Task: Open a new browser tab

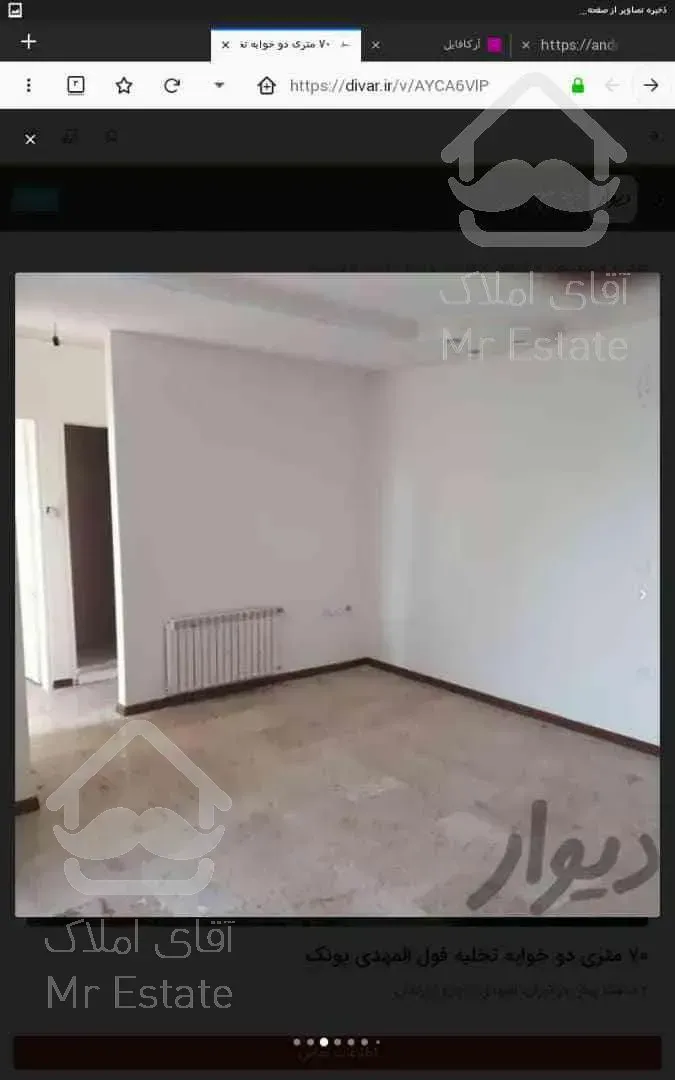Action: (28, 42)
